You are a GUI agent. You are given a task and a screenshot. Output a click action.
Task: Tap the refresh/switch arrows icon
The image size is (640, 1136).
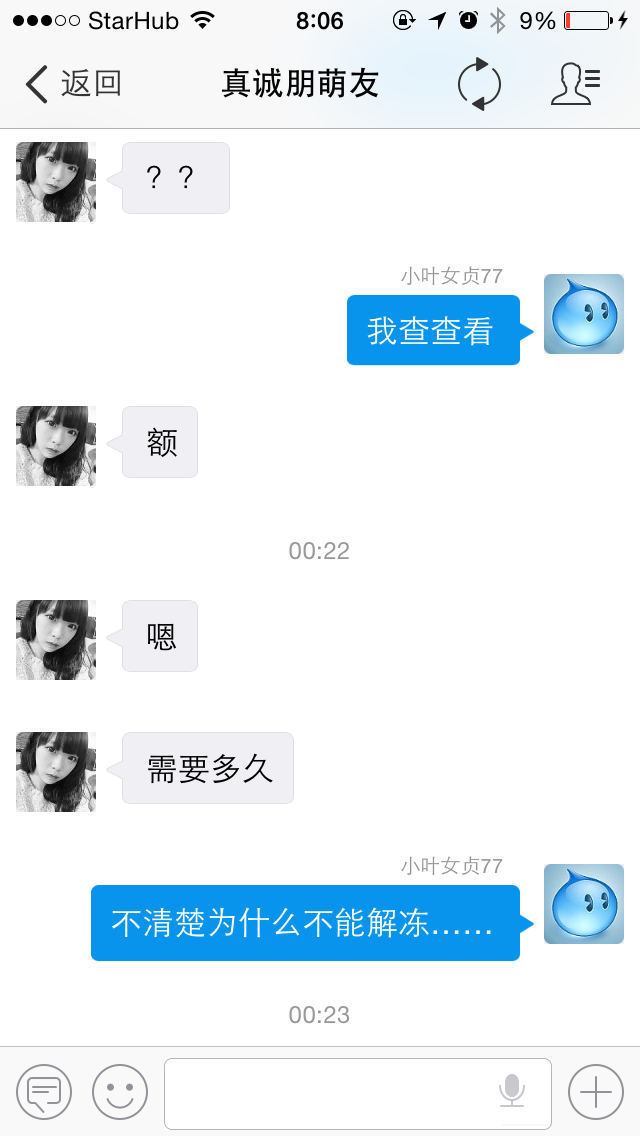click(x=479, y=84)
